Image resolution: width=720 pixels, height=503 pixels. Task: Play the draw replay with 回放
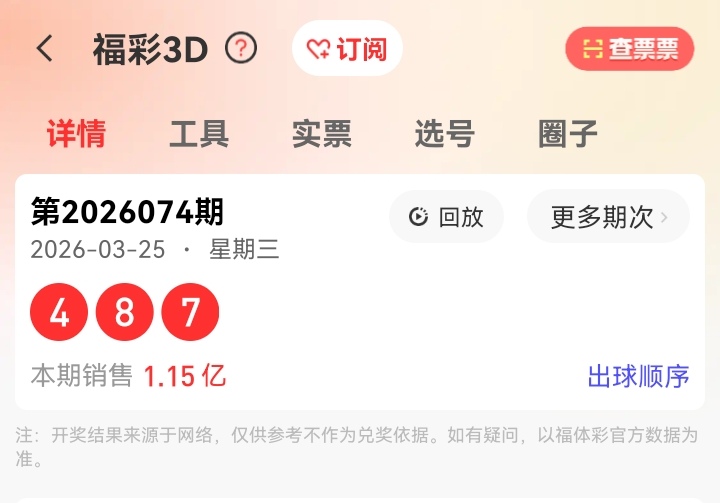[x=446, y=217]
